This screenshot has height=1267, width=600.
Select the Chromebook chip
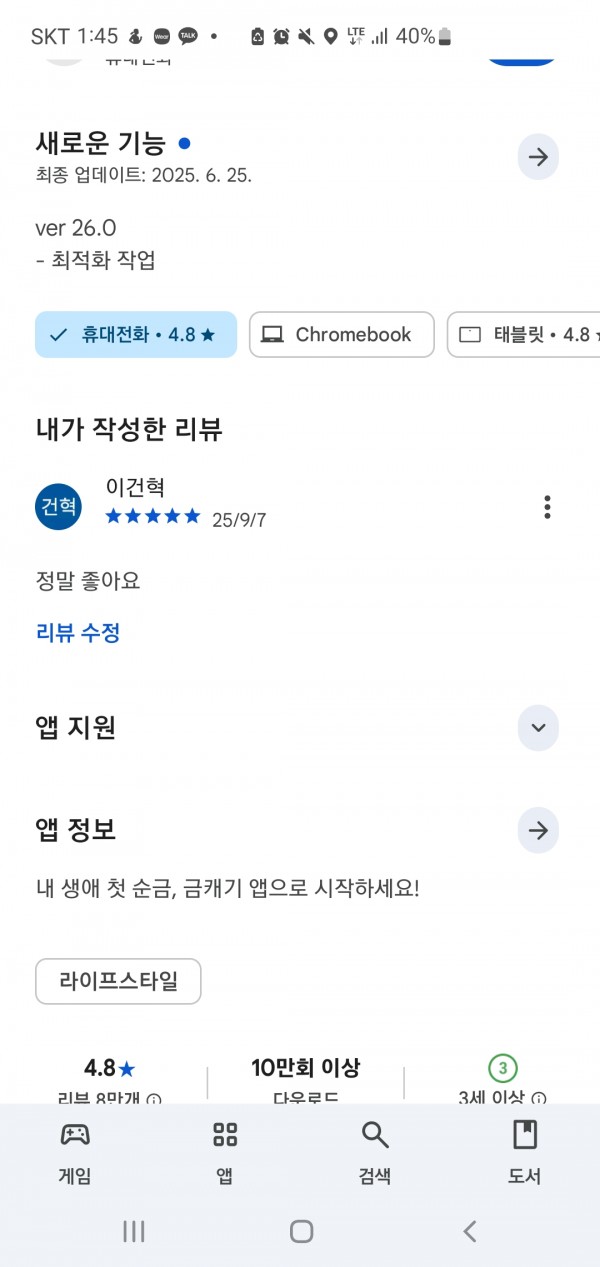point(342,335)
